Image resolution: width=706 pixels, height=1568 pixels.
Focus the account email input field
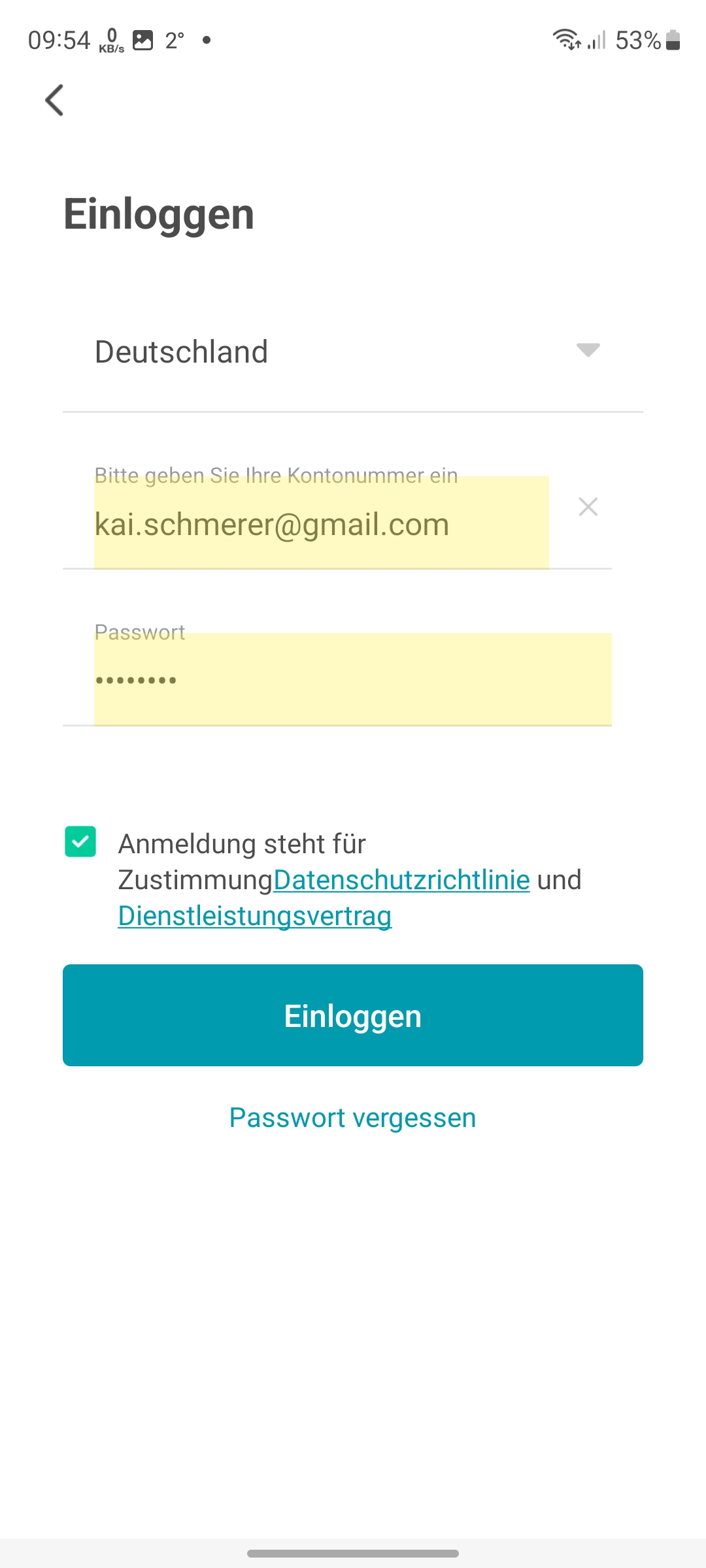coord(320,525)
